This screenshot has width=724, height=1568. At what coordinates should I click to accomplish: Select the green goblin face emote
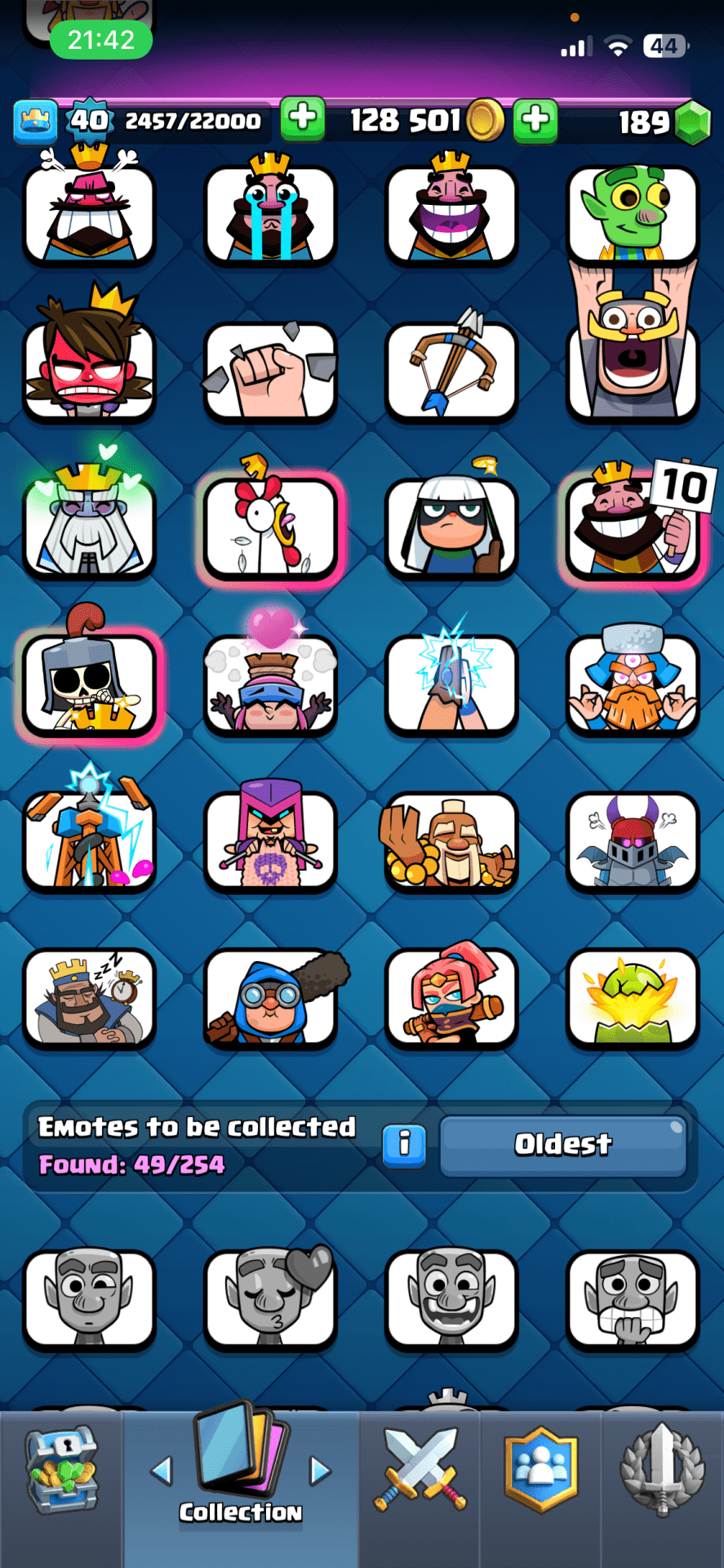click(632, 214)
